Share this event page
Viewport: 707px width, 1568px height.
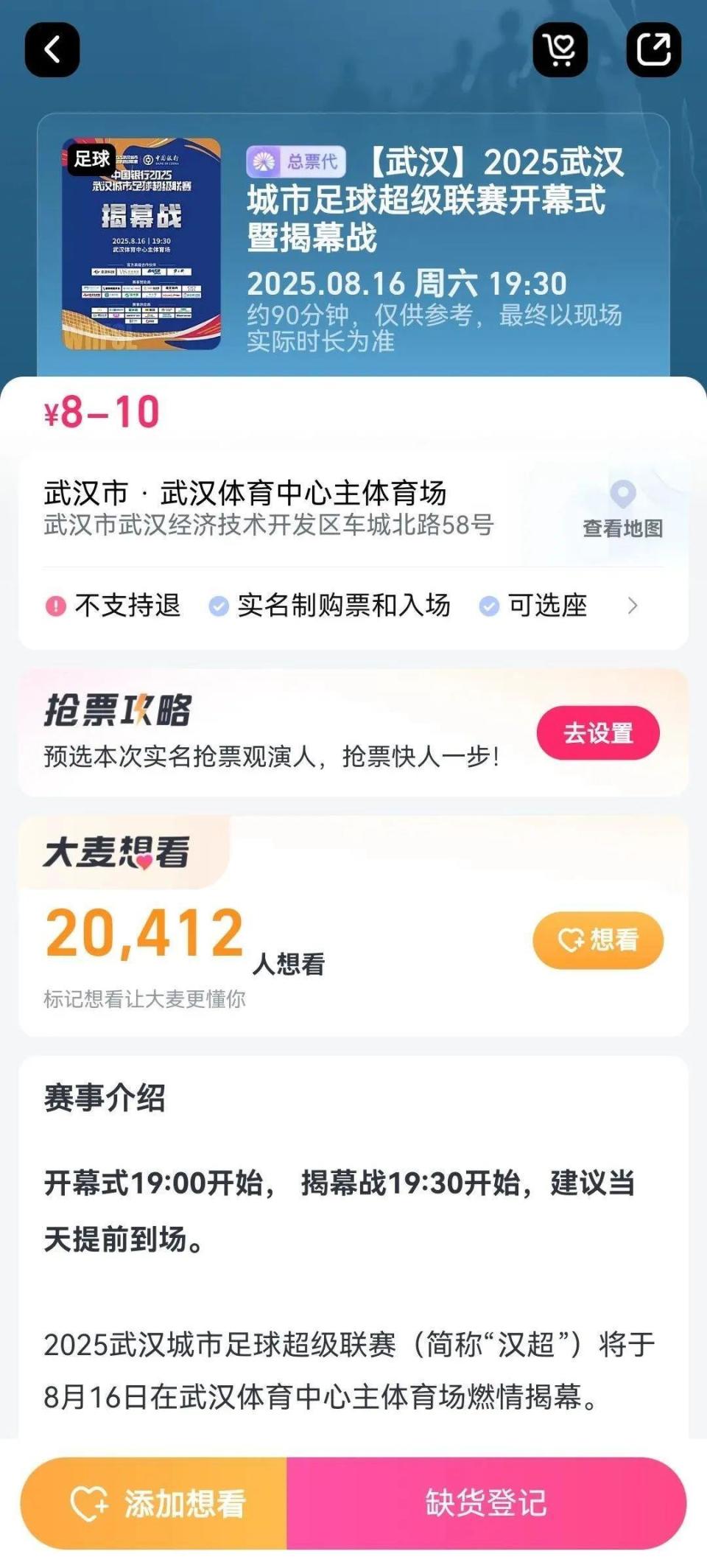click(653, 50)
